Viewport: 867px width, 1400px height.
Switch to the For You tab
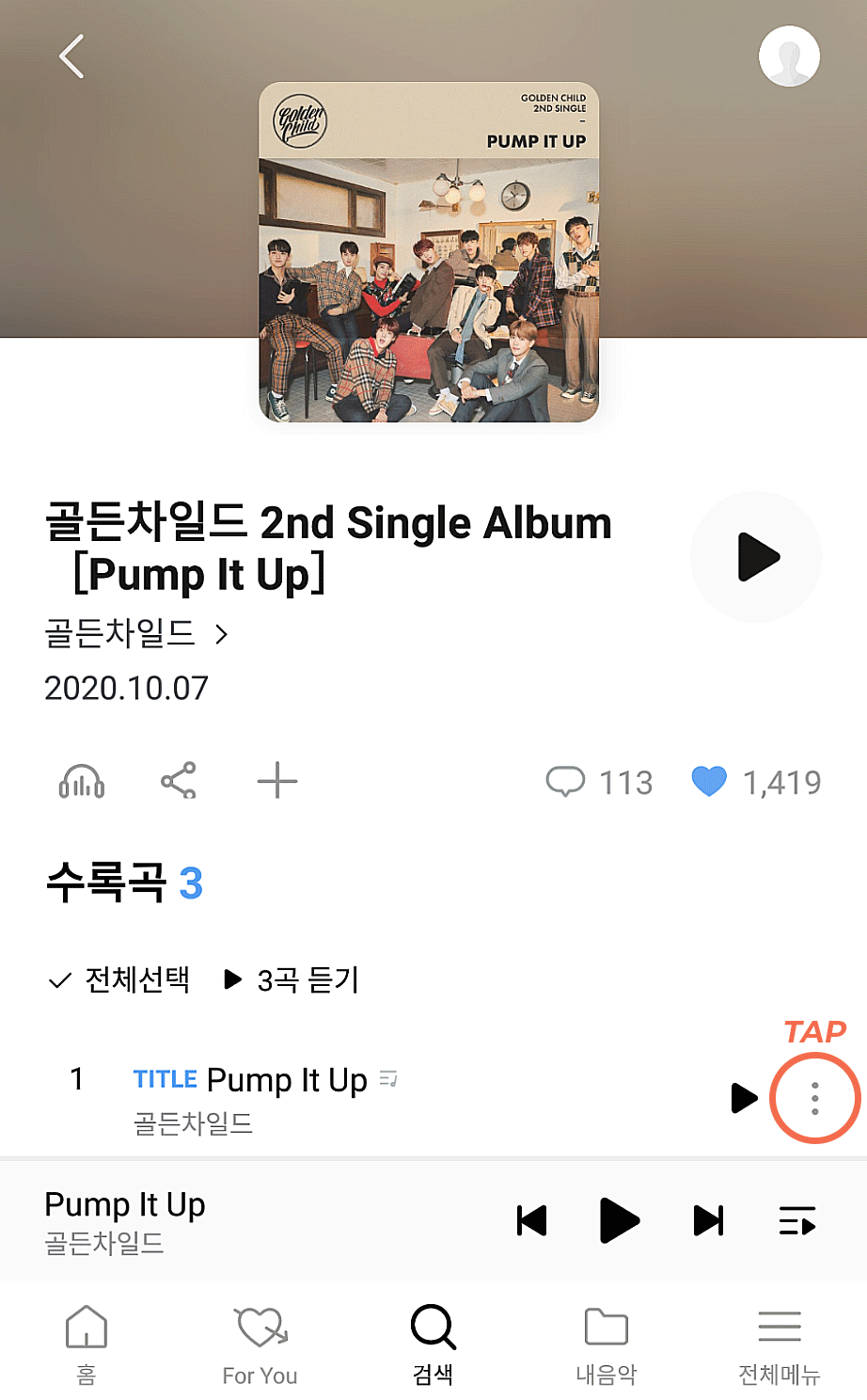tap(260, 1345)
